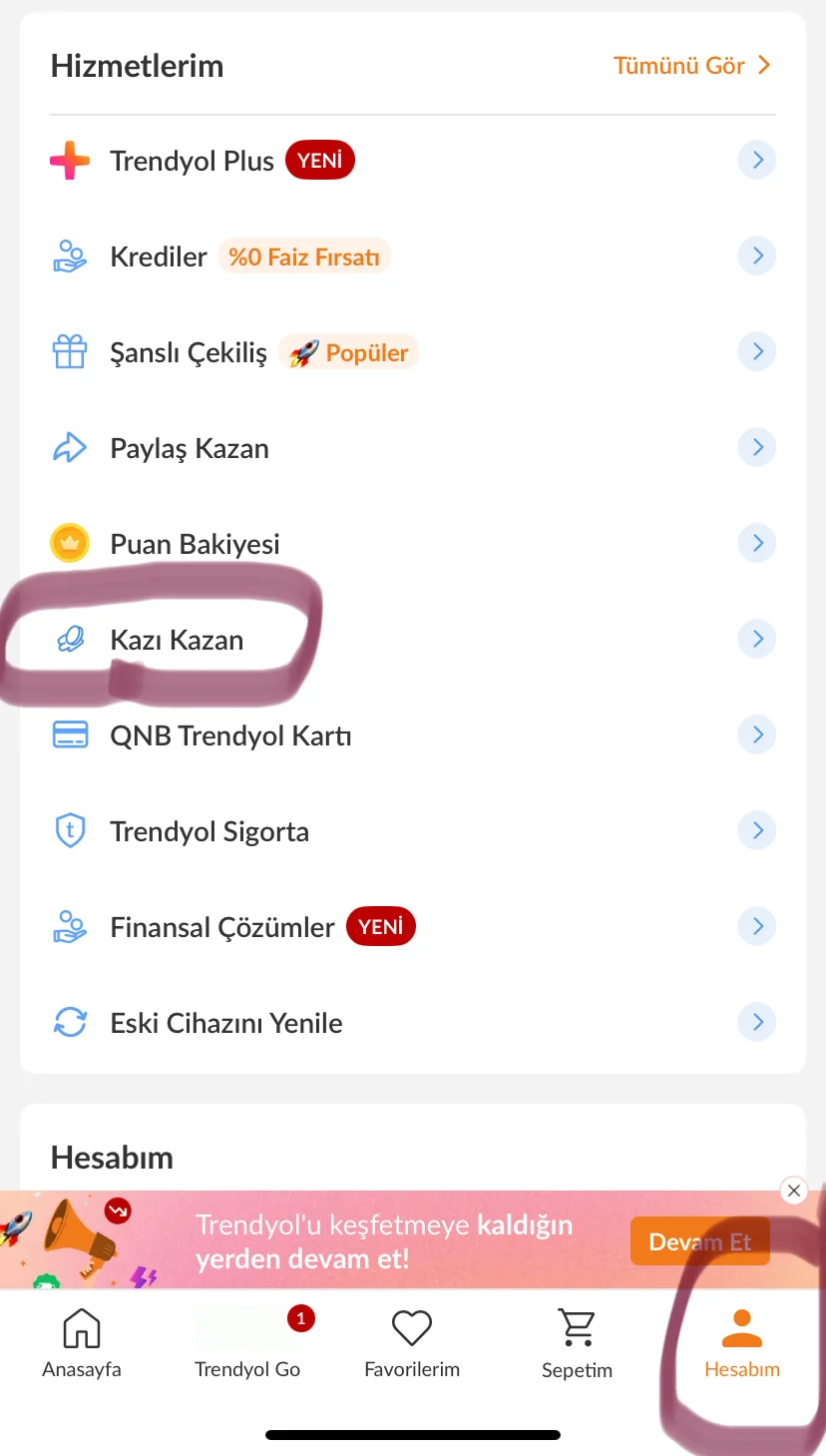This screenshot has width=826, height=1456.
Task: Open the Favorilerim tab
Action: click(x=412, y=1344)
